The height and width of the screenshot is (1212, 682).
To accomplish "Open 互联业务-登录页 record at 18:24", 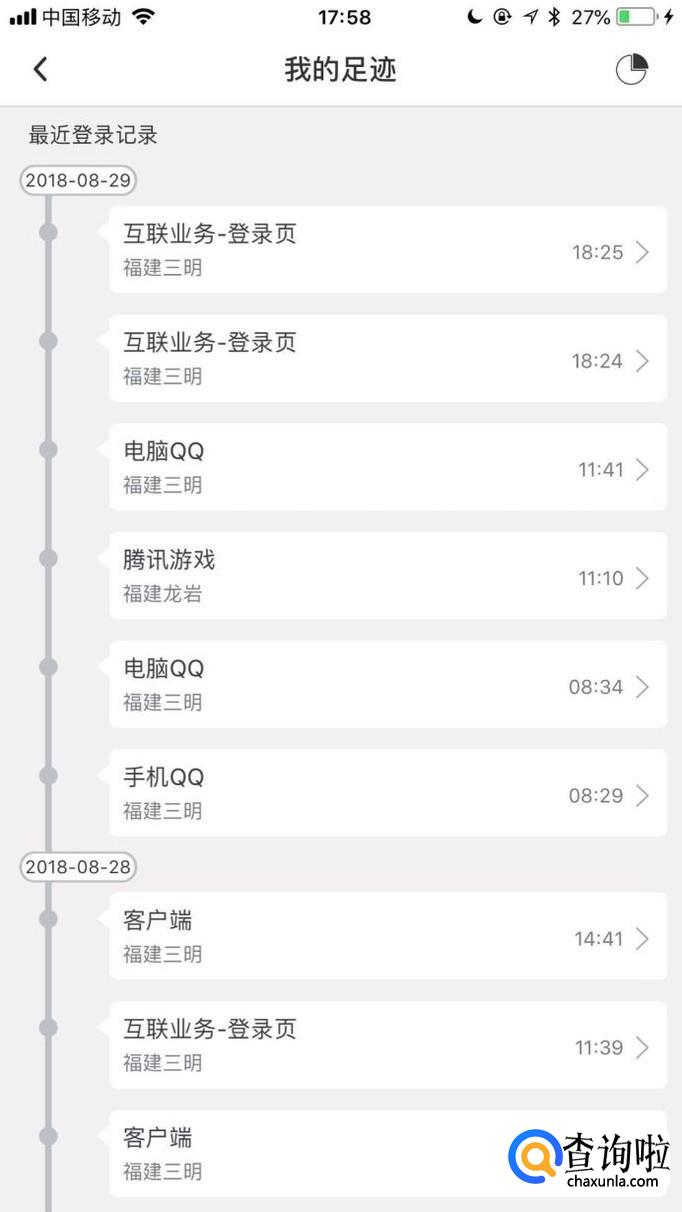I will [x=387, y=359].
